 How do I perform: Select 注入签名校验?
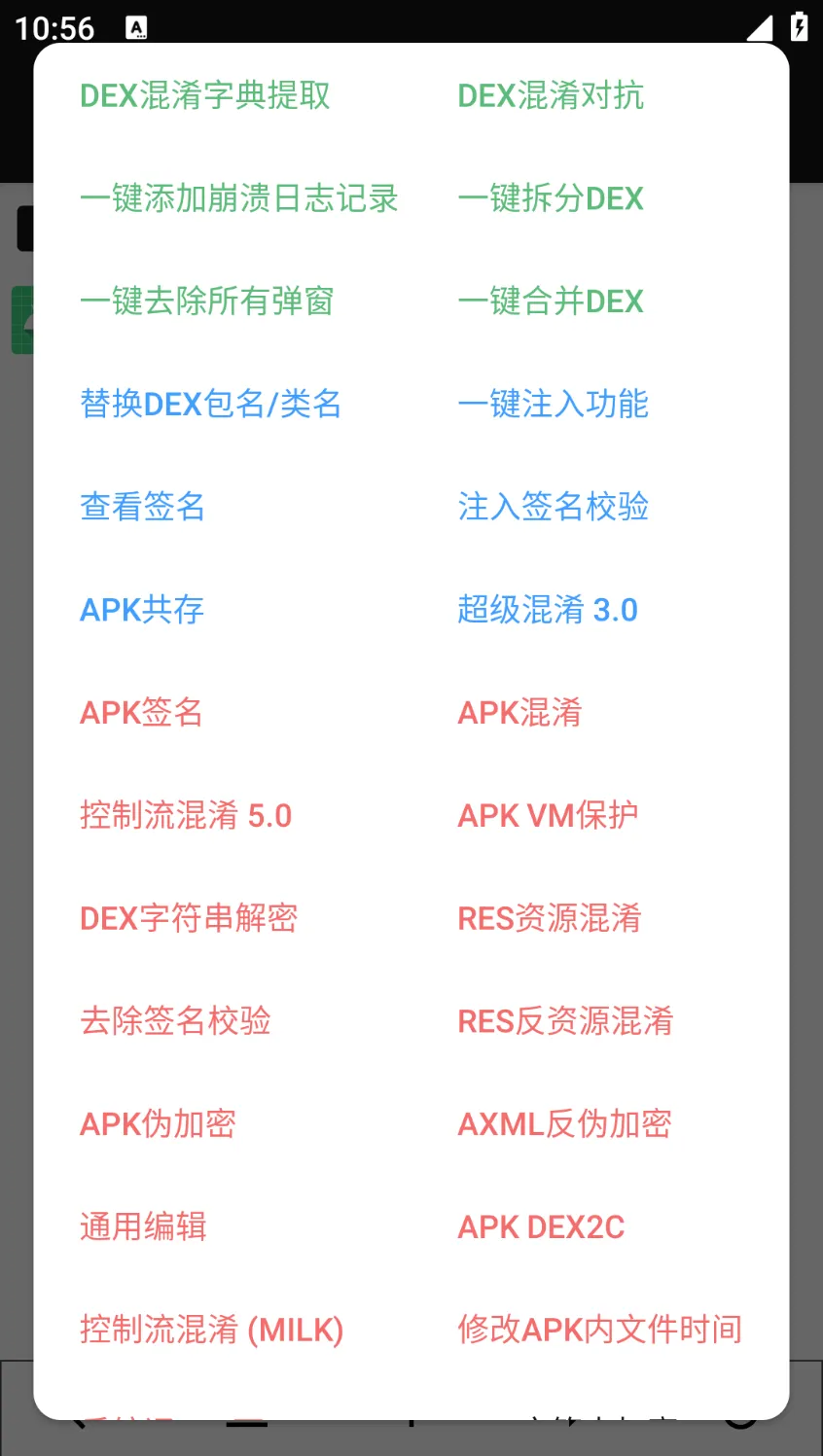[x=553, y=507]
